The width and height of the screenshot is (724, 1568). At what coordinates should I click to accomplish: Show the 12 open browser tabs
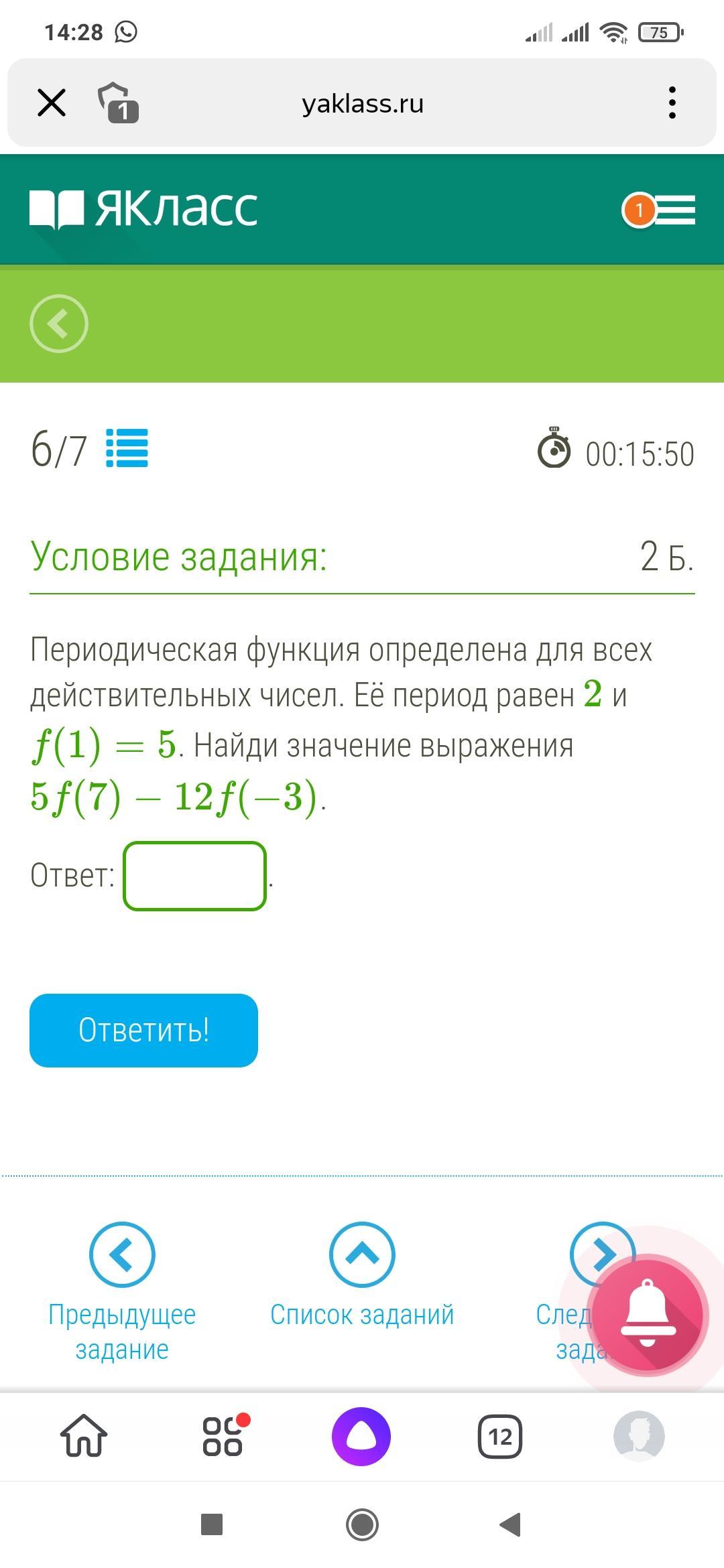click(x=500, y=1436)
